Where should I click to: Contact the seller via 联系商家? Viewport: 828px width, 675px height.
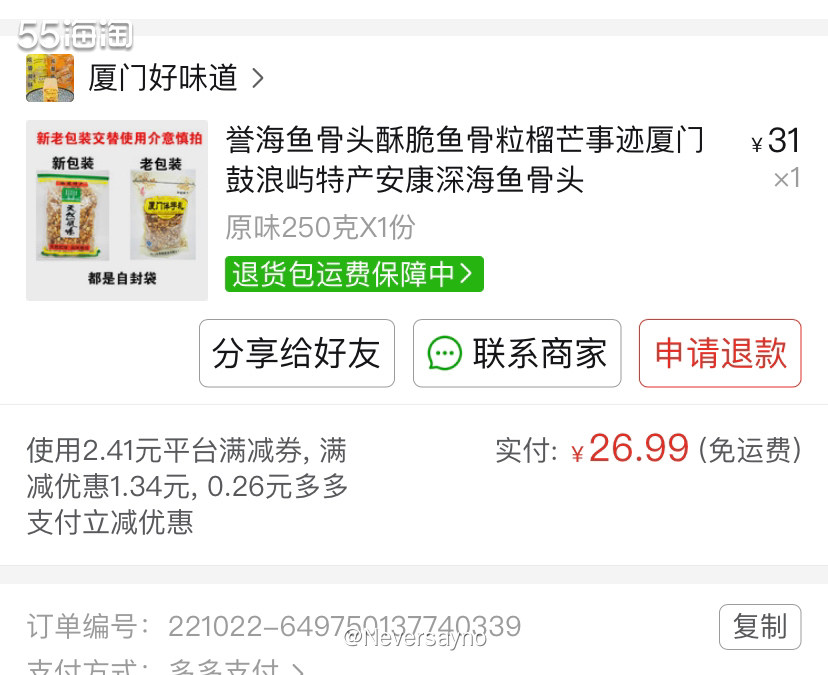pos(517,353)
